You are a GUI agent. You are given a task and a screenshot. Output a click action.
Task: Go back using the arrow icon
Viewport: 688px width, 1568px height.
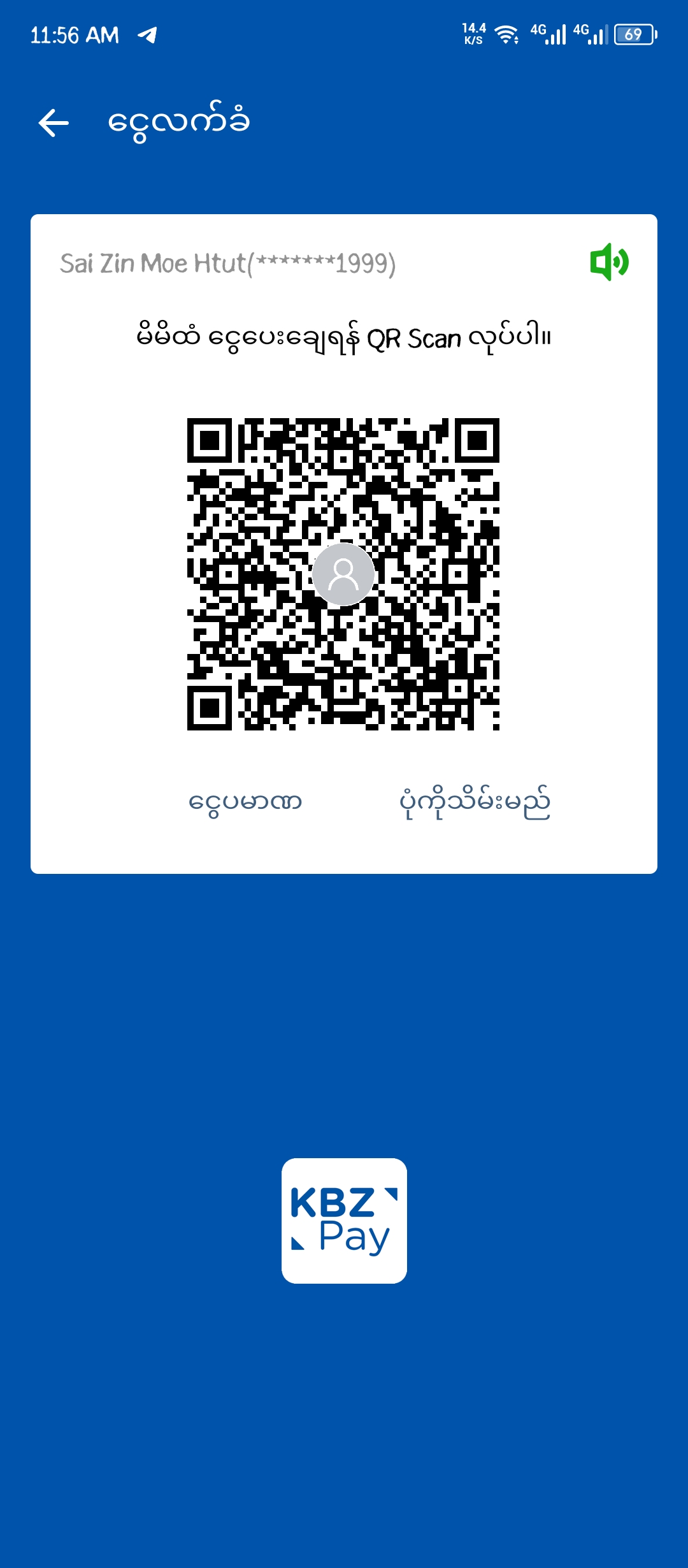click(54, 122)
